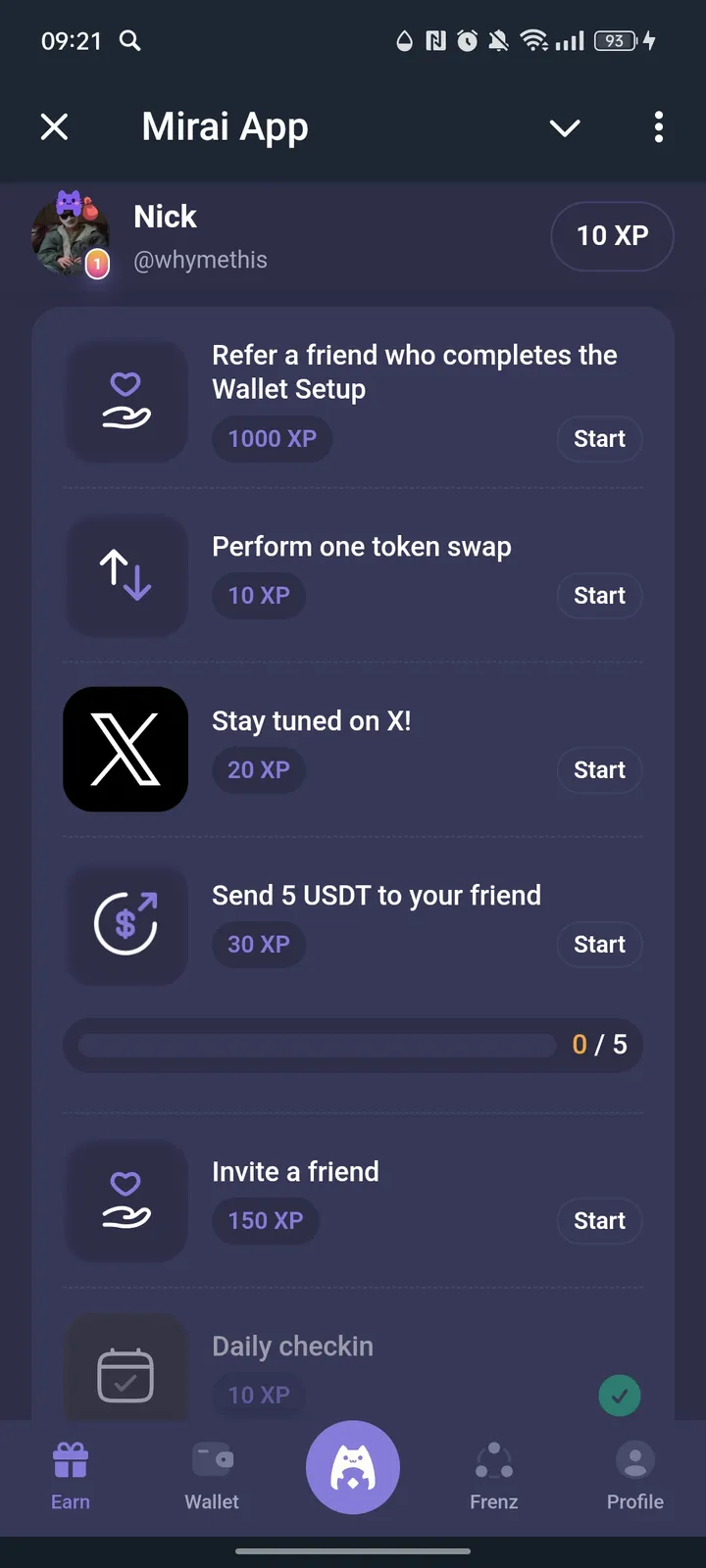Close the Mirai App with the X button
The image size is (706, 1568).
[55, 127]
